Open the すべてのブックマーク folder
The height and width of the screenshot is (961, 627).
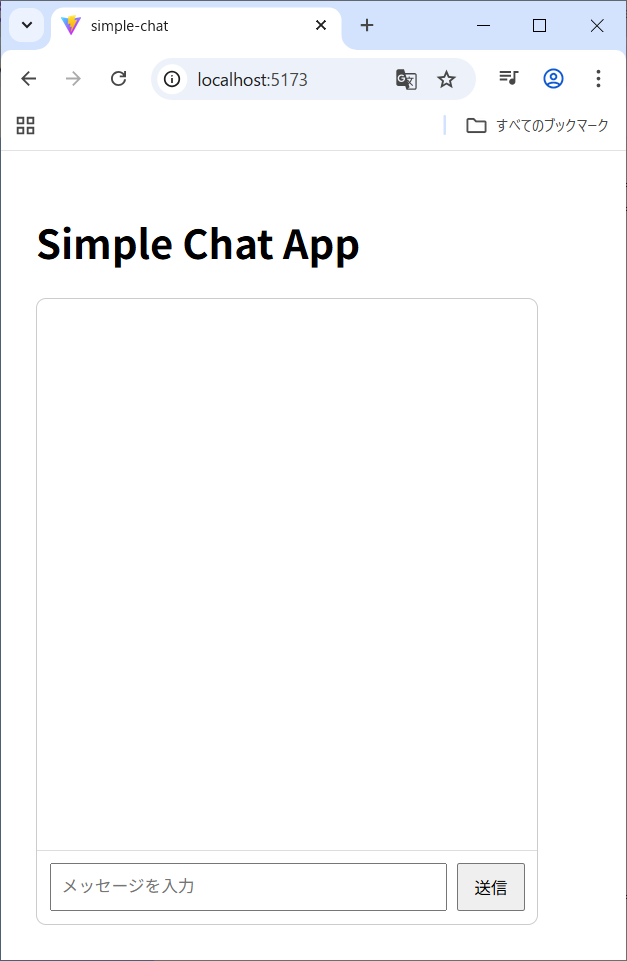tap(537, 125)
